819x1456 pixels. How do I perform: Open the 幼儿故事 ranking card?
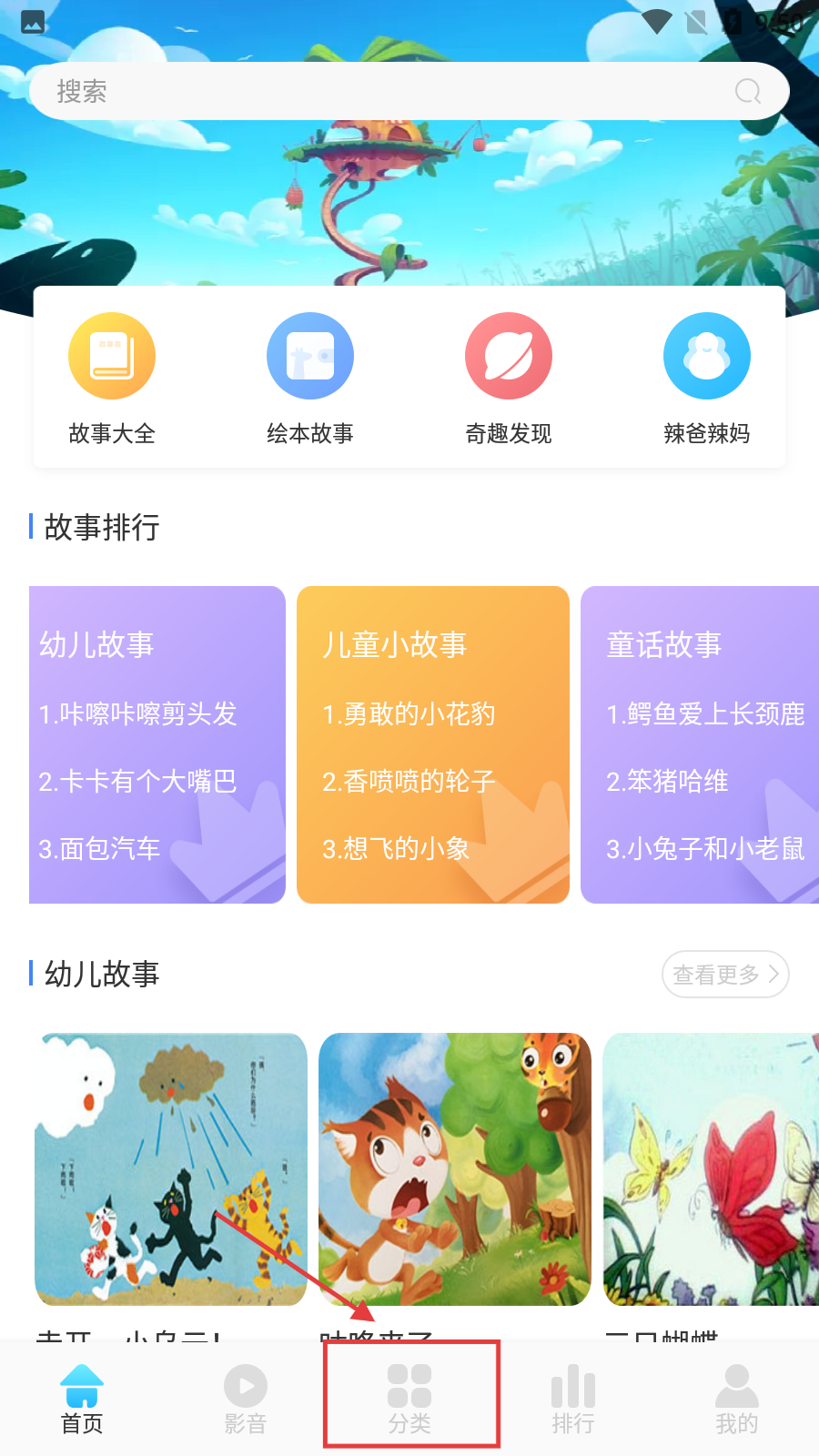pyautogui.click(x=157, y=744)
